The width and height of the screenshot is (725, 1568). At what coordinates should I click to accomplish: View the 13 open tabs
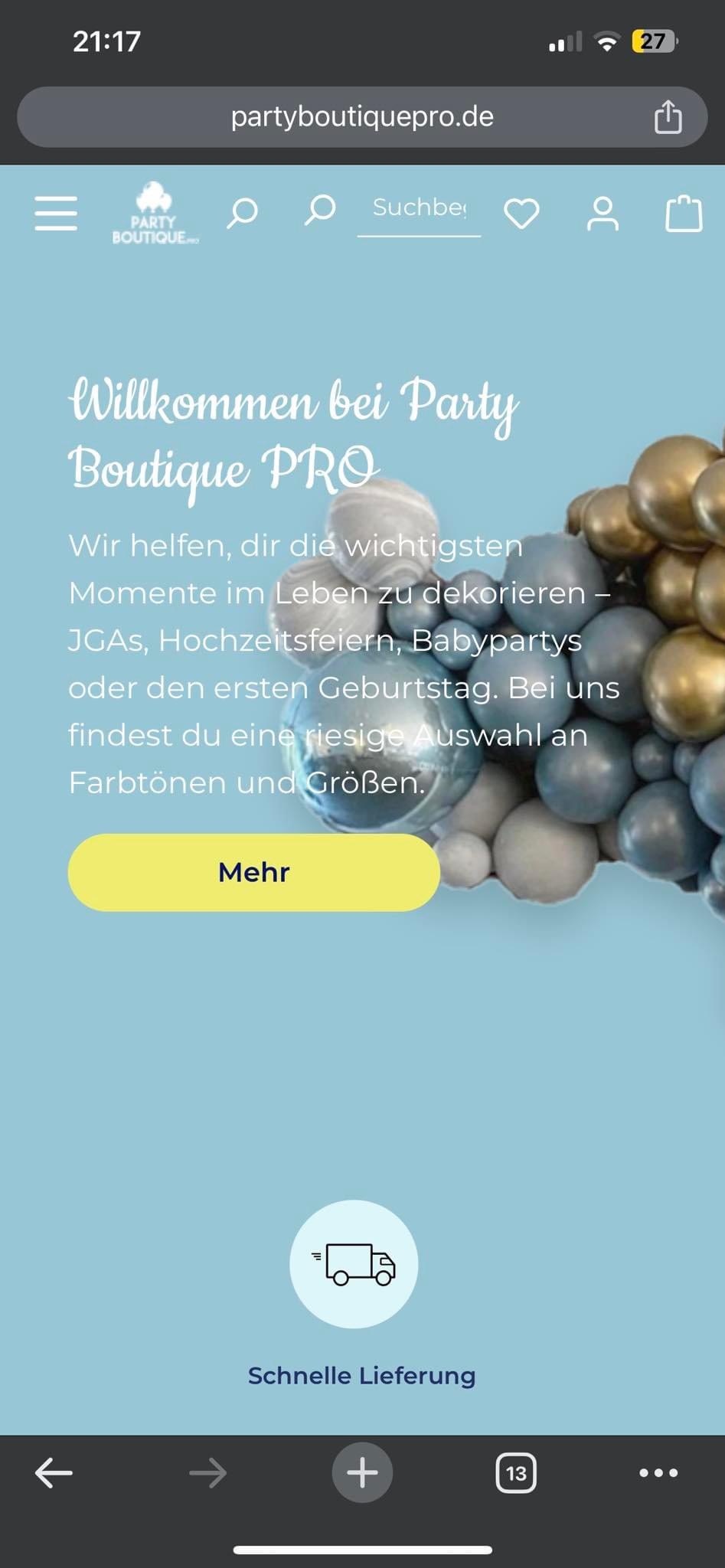click(516, 1472)
